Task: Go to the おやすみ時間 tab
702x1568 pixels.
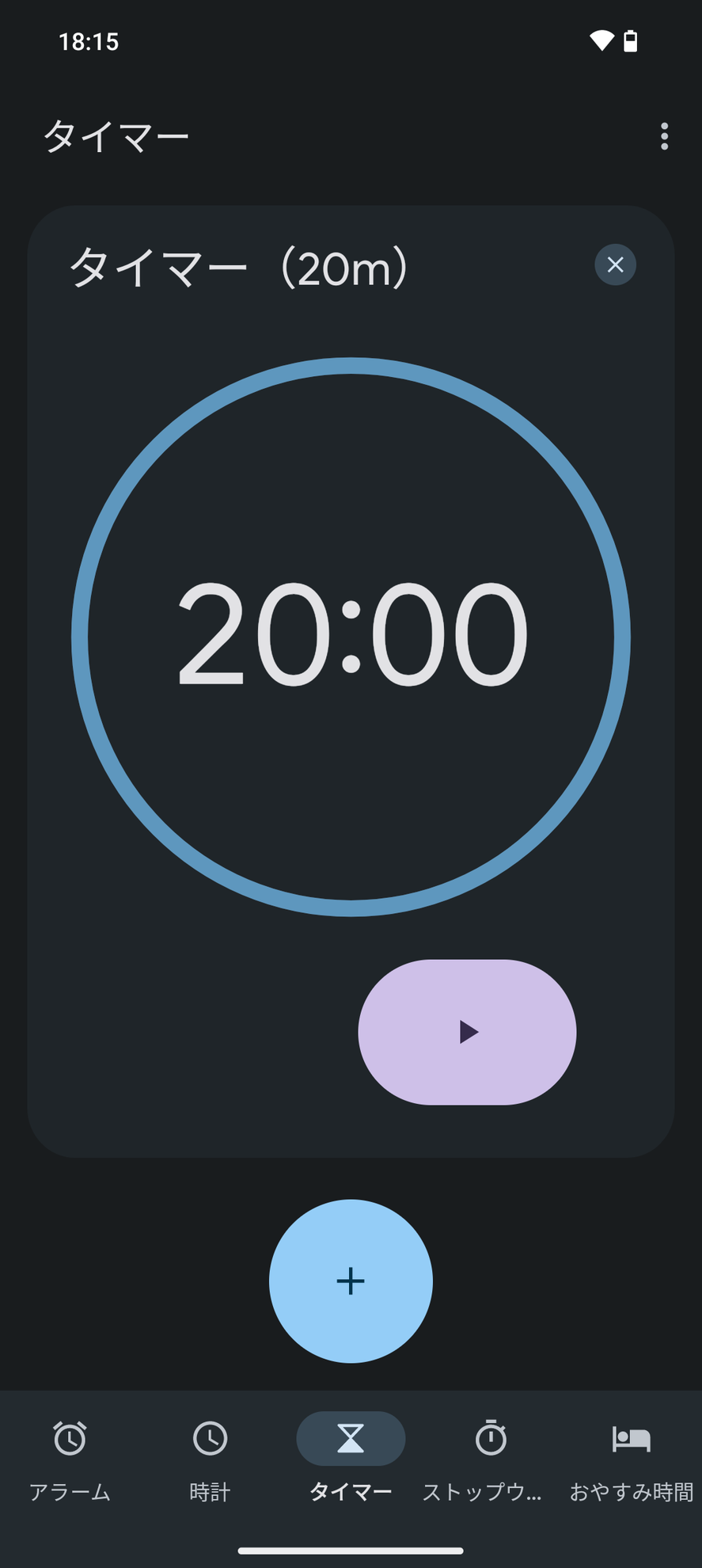Action: pos(631,1459)
